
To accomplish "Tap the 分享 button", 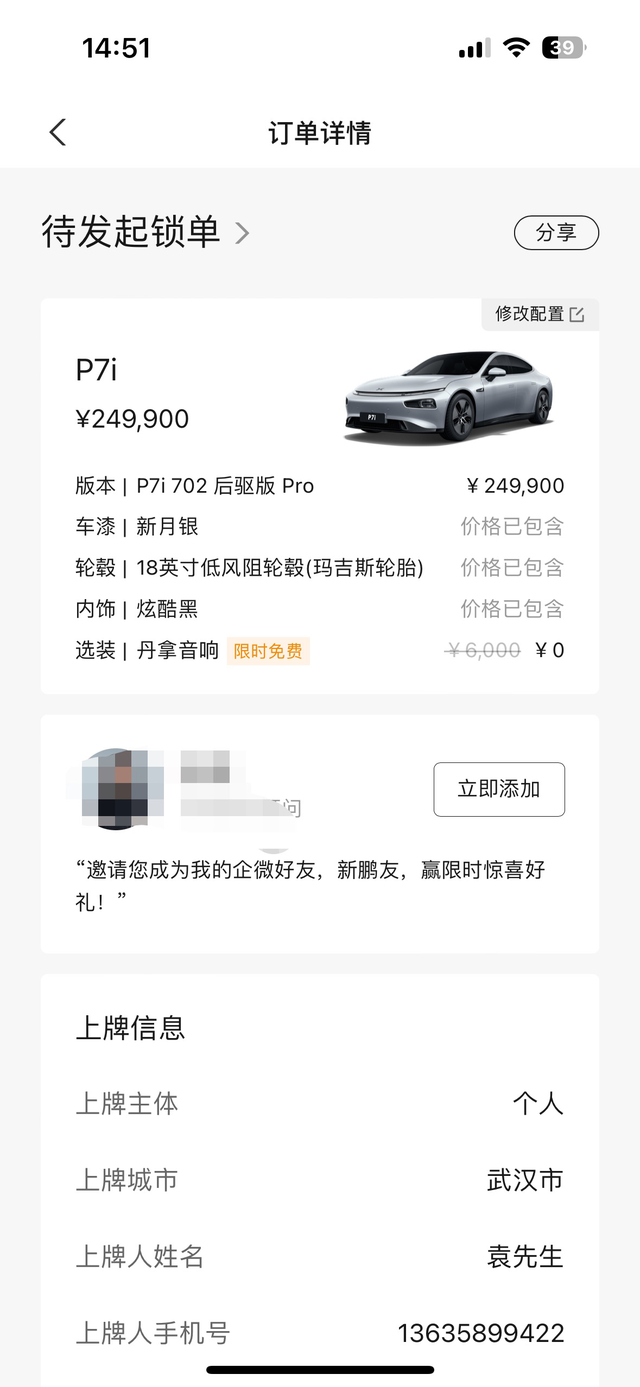I will 556,233.
